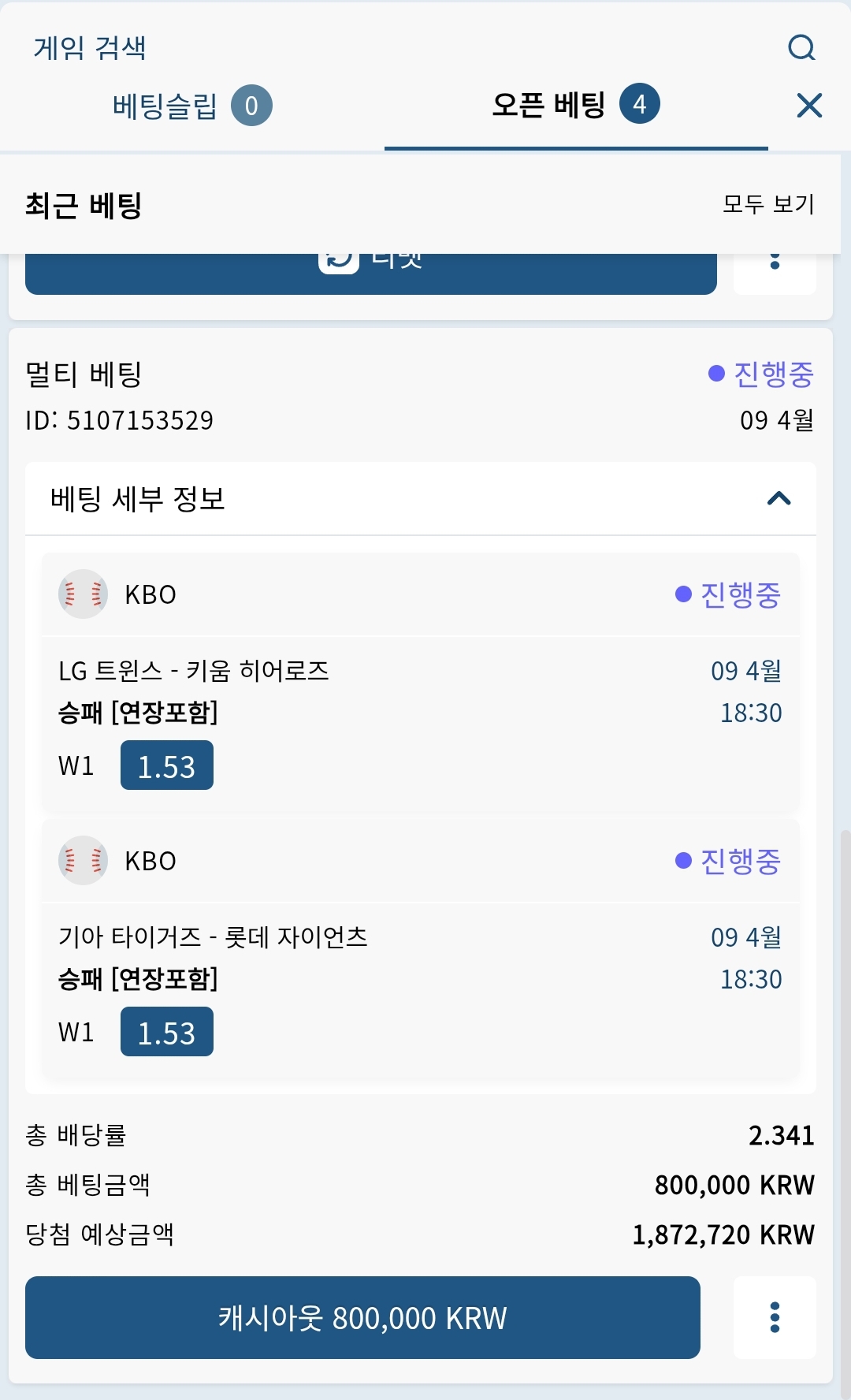Tap the 1.53 odds for LG 트윈스 match
851x1400 pixels.
click(167, 765)
